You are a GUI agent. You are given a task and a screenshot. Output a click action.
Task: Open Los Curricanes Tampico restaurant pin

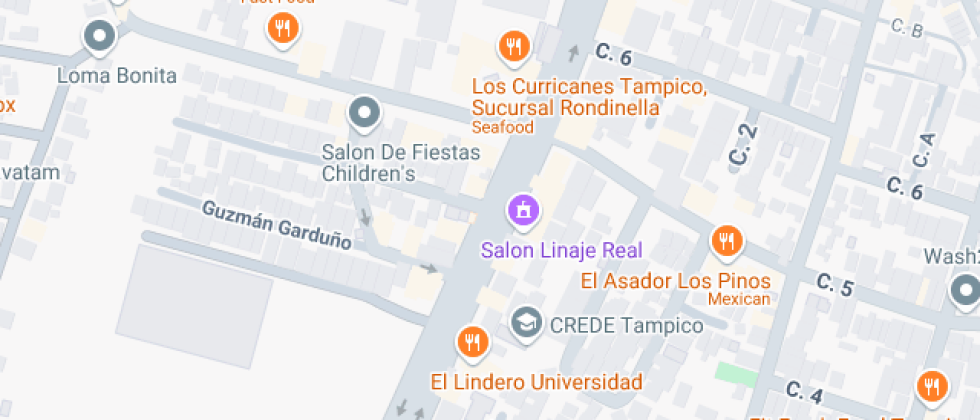[x=513, y=46]
